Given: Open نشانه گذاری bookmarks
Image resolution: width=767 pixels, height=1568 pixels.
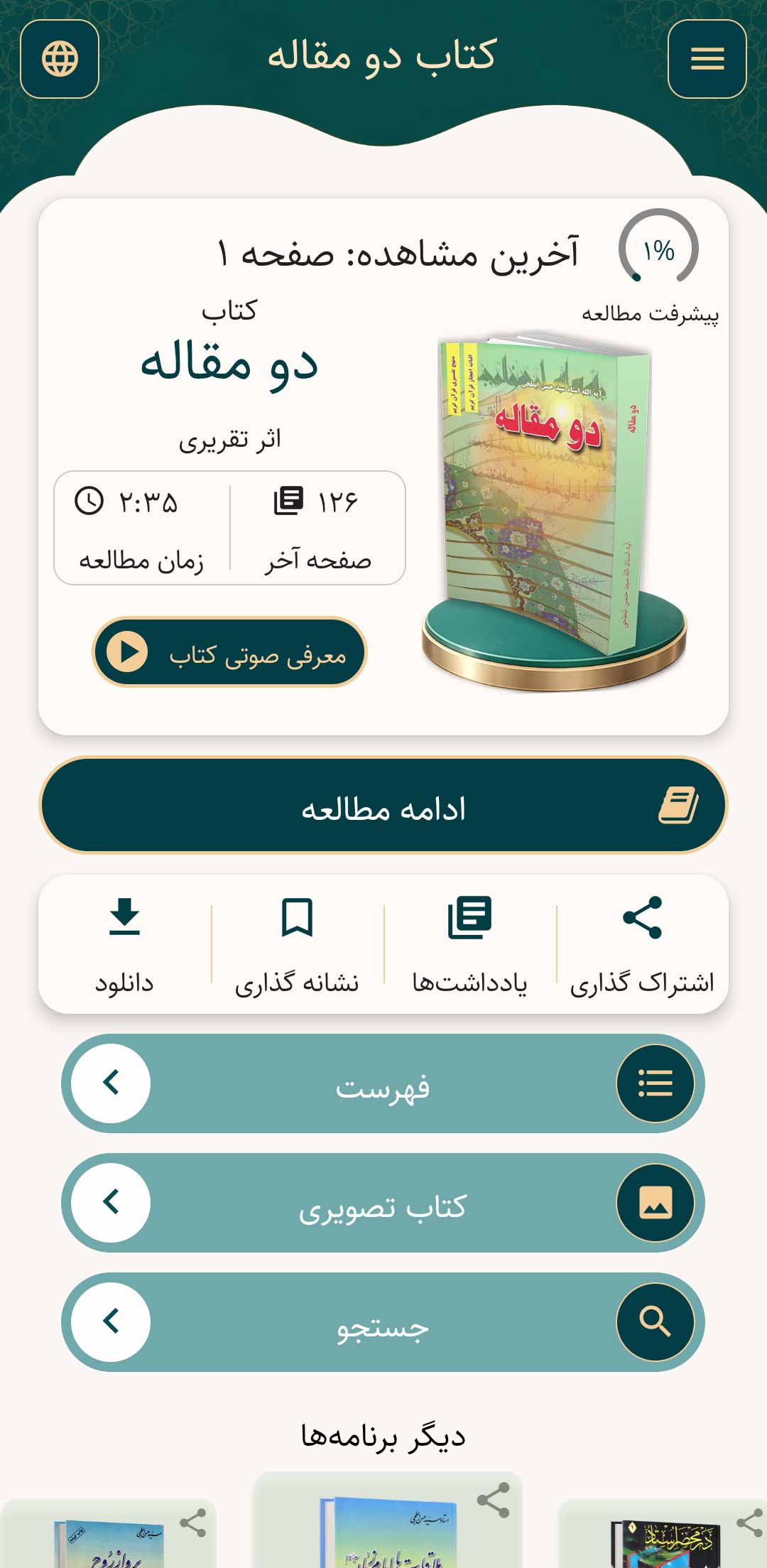Looking at the screenshot, I should coord(297,946).
